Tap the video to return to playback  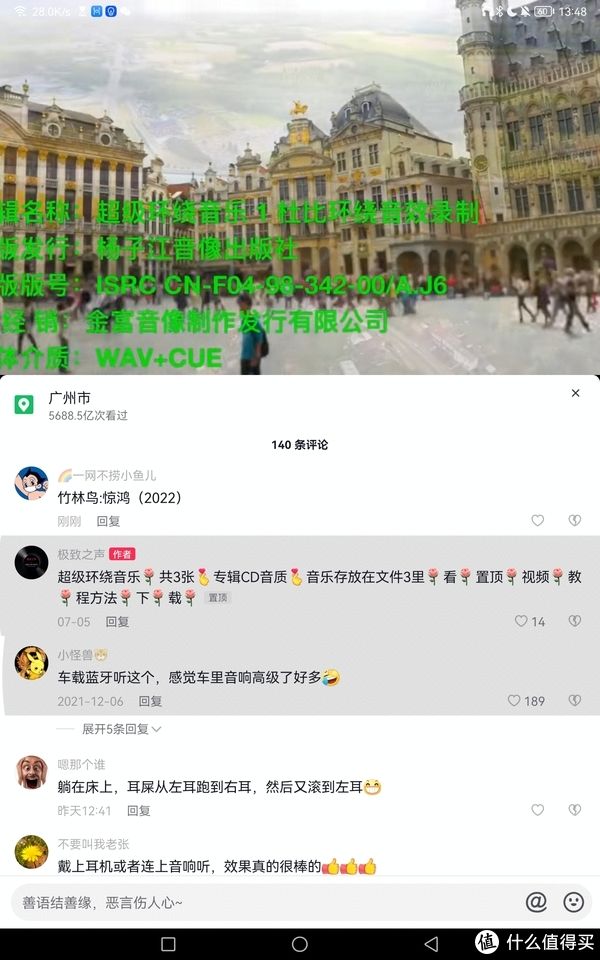tap(300, 190)
